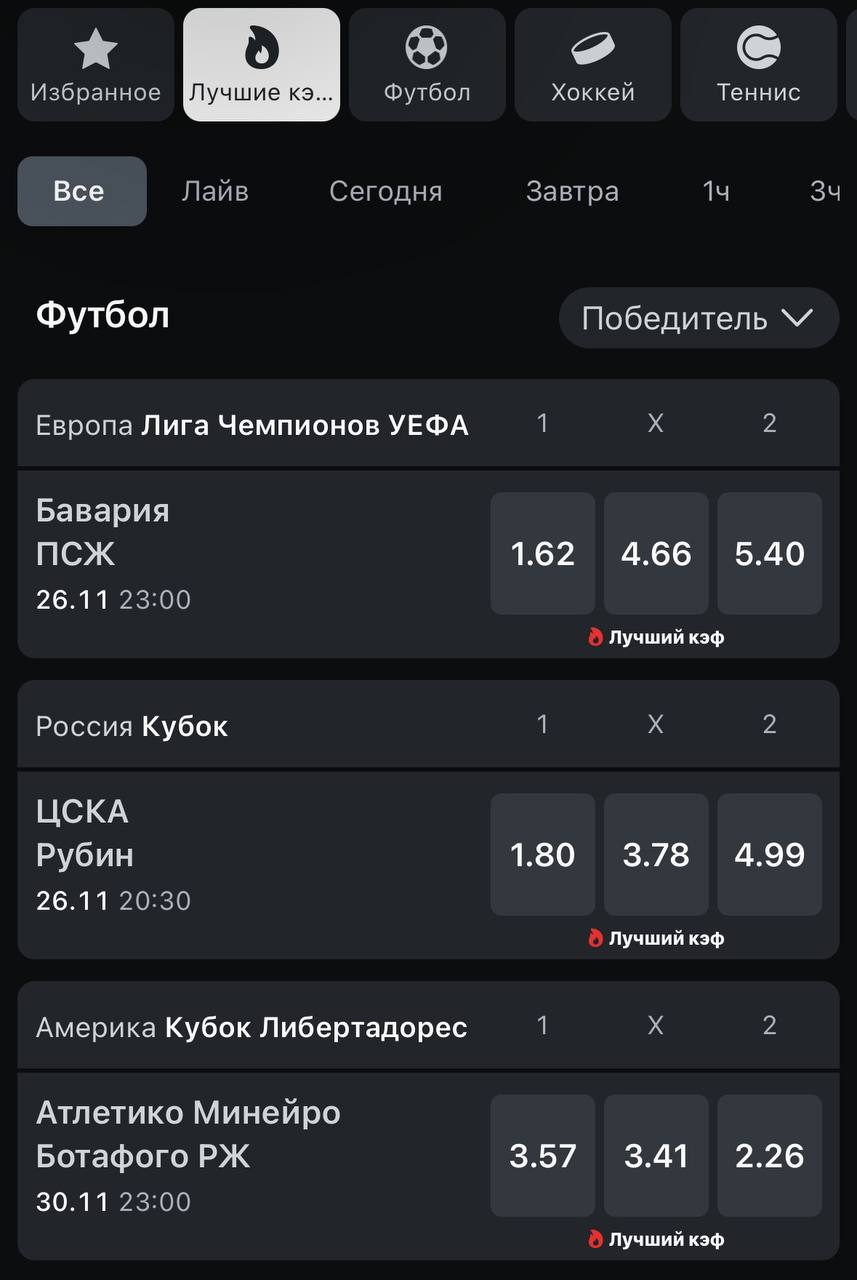Open the Избранное favorites category
The image size is (857, 1280).
tap(96, 66)
